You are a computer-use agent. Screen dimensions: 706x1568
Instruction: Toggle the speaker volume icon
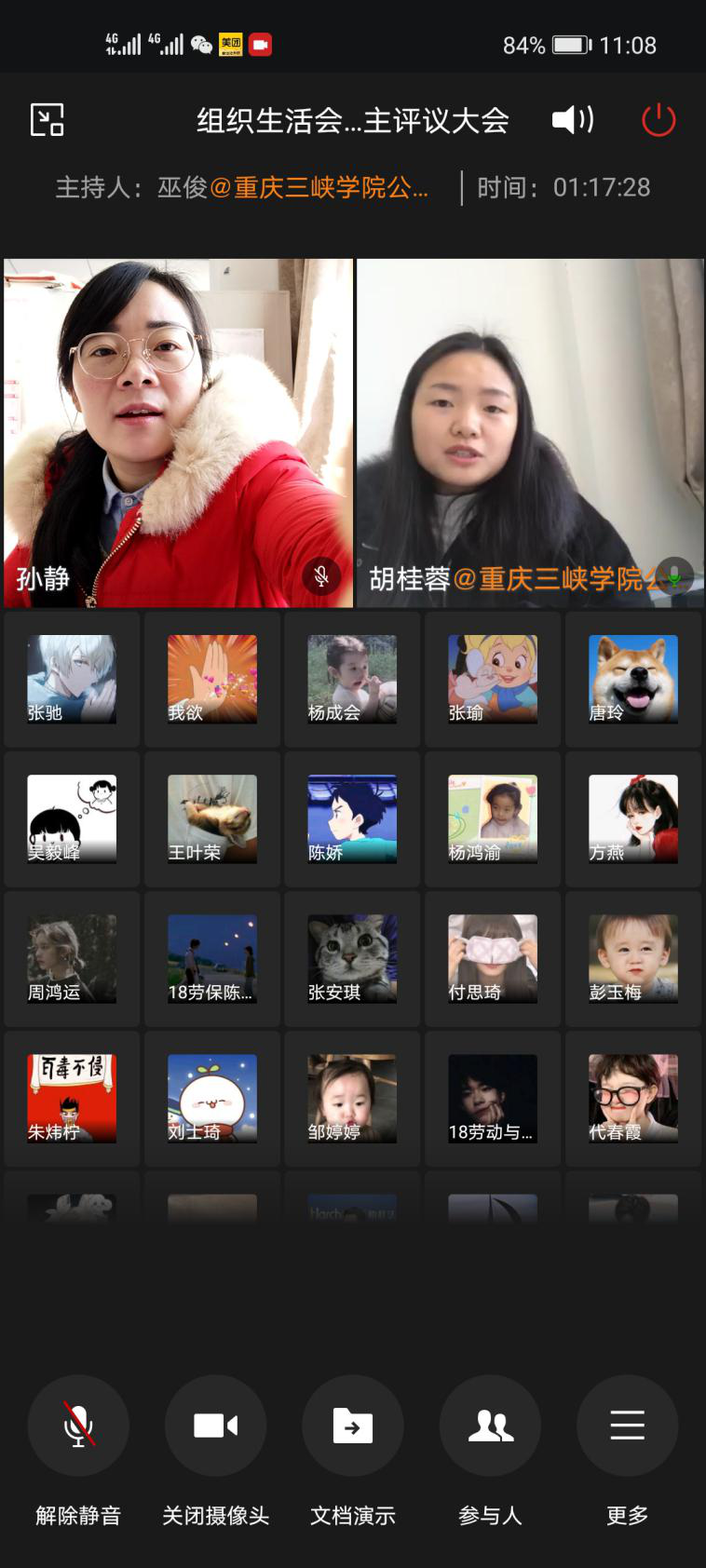[572, 120]
